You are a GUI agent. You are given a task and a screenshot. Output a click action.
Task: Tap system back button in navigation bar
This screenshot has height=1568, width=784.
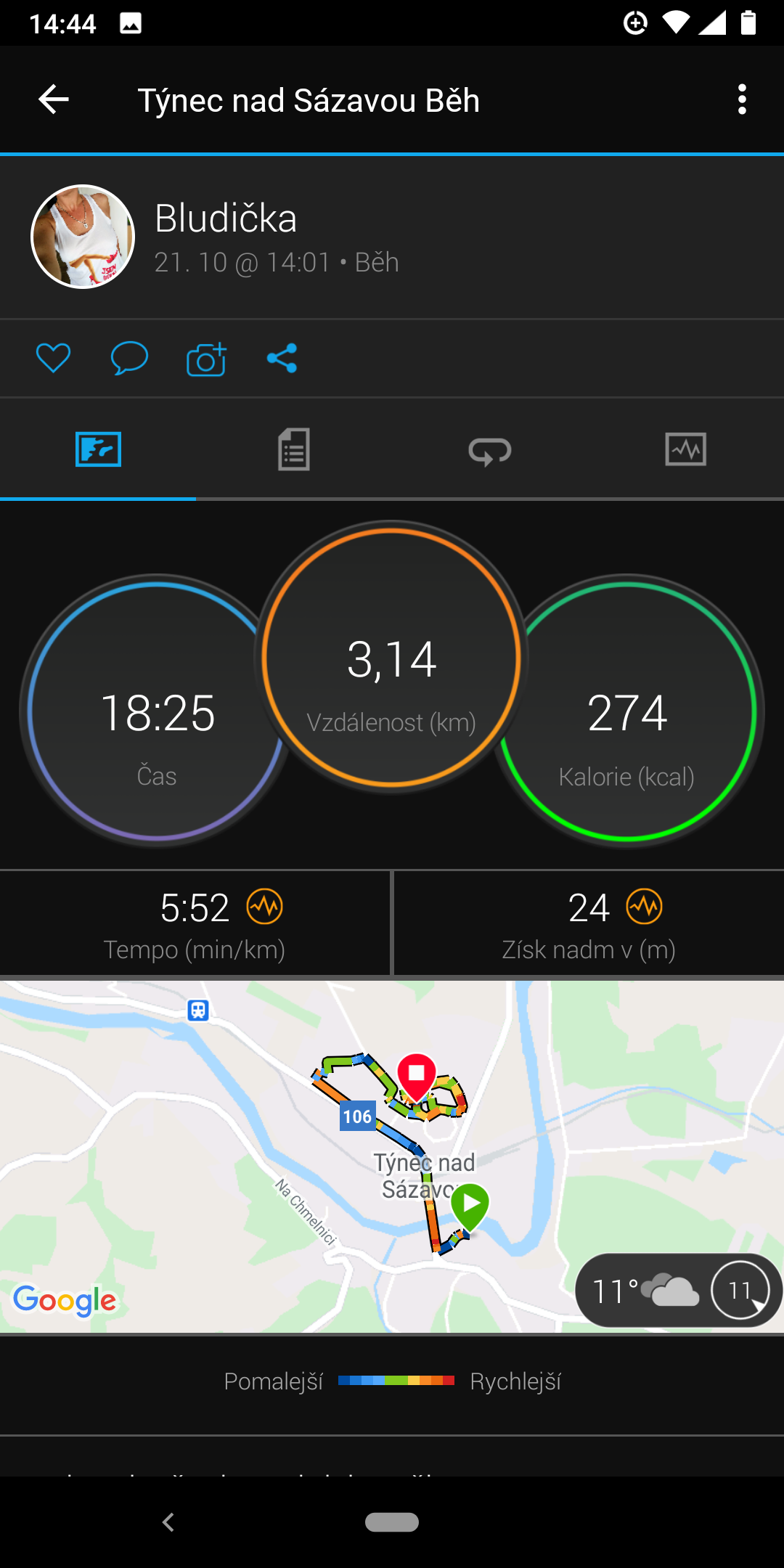(x=168, y=1522)
